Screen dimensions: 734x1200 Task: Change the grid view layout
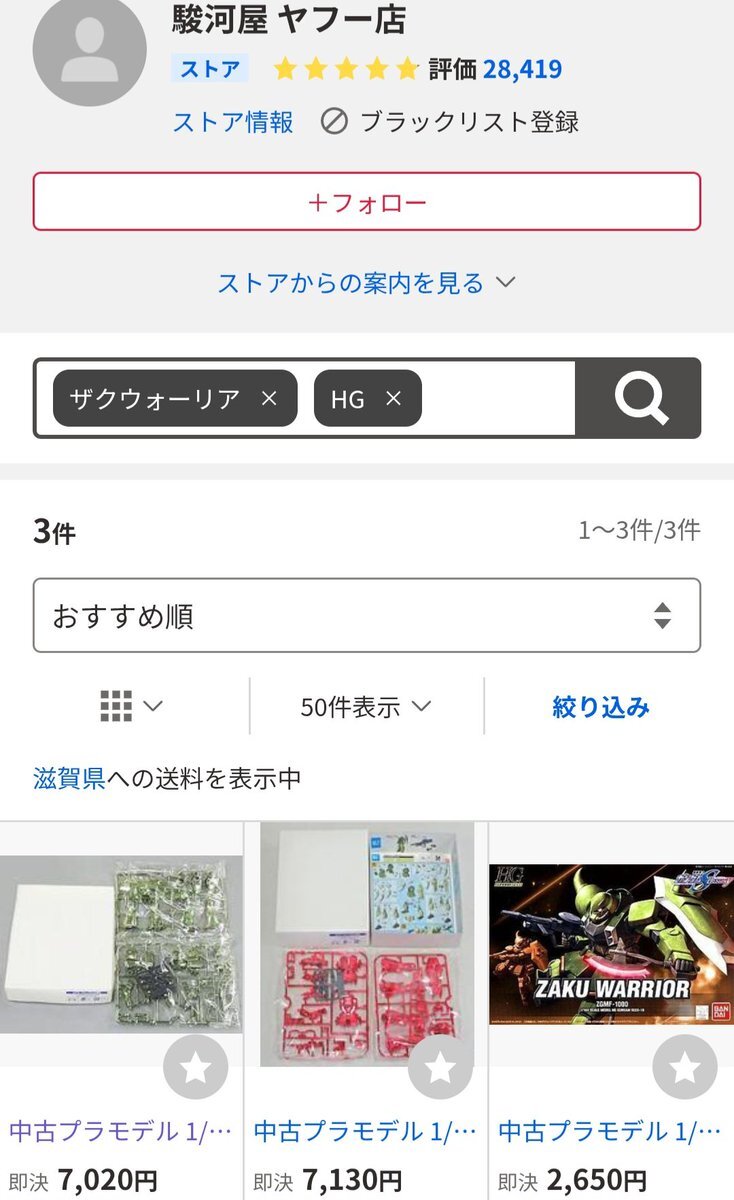pos(131,706)
